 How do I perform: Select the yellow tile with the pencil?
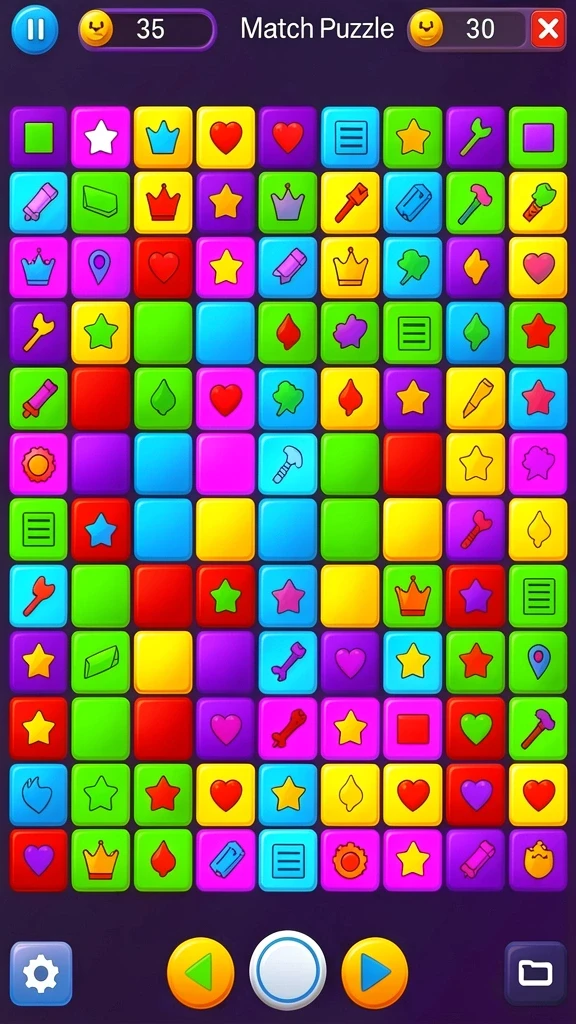click(475, 398)
